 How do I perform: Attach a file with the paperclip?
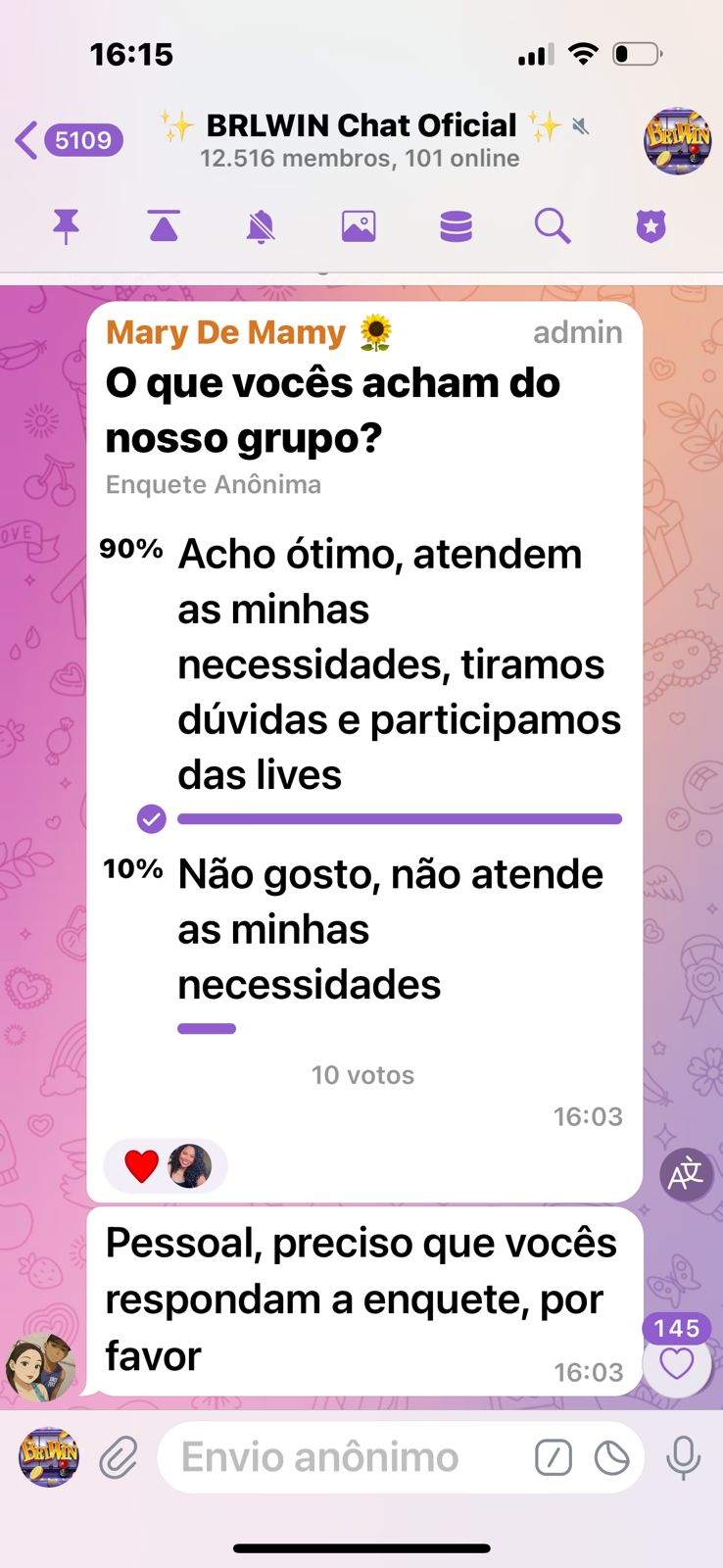pyautogui.click(x=119, y=1458)
